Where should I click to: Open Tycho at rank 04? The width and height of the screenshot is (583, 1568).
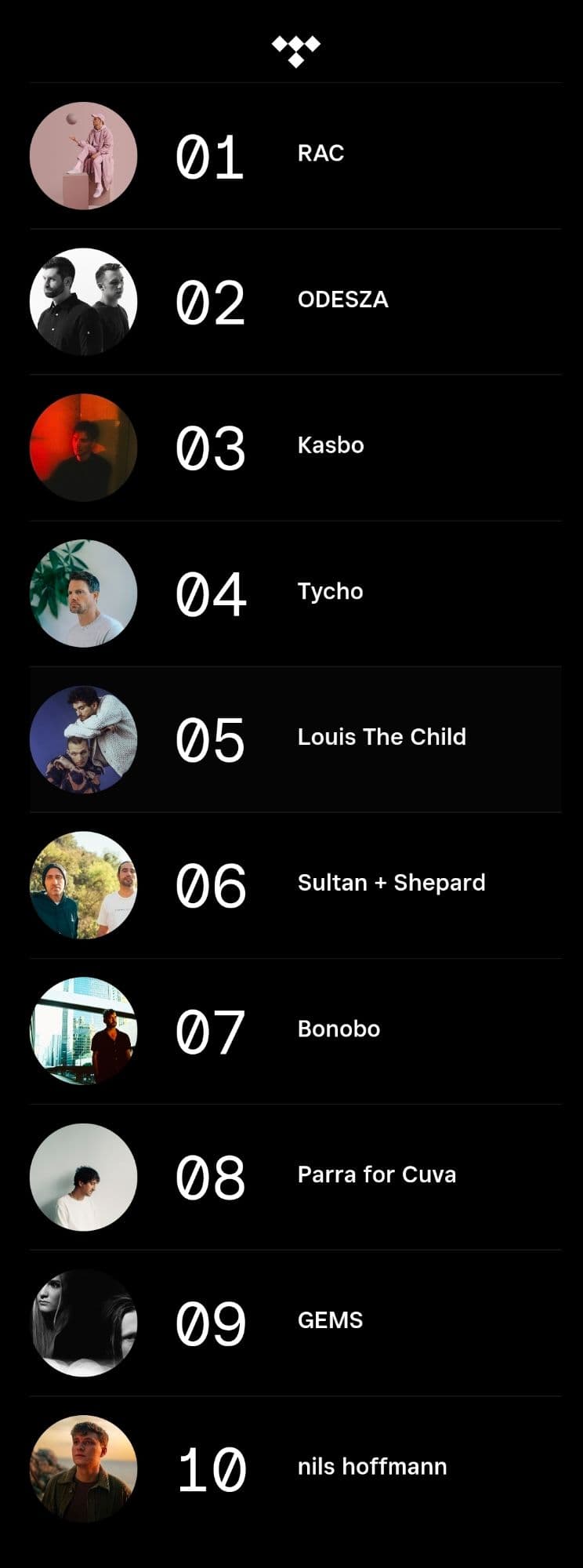tap(330, 591)
